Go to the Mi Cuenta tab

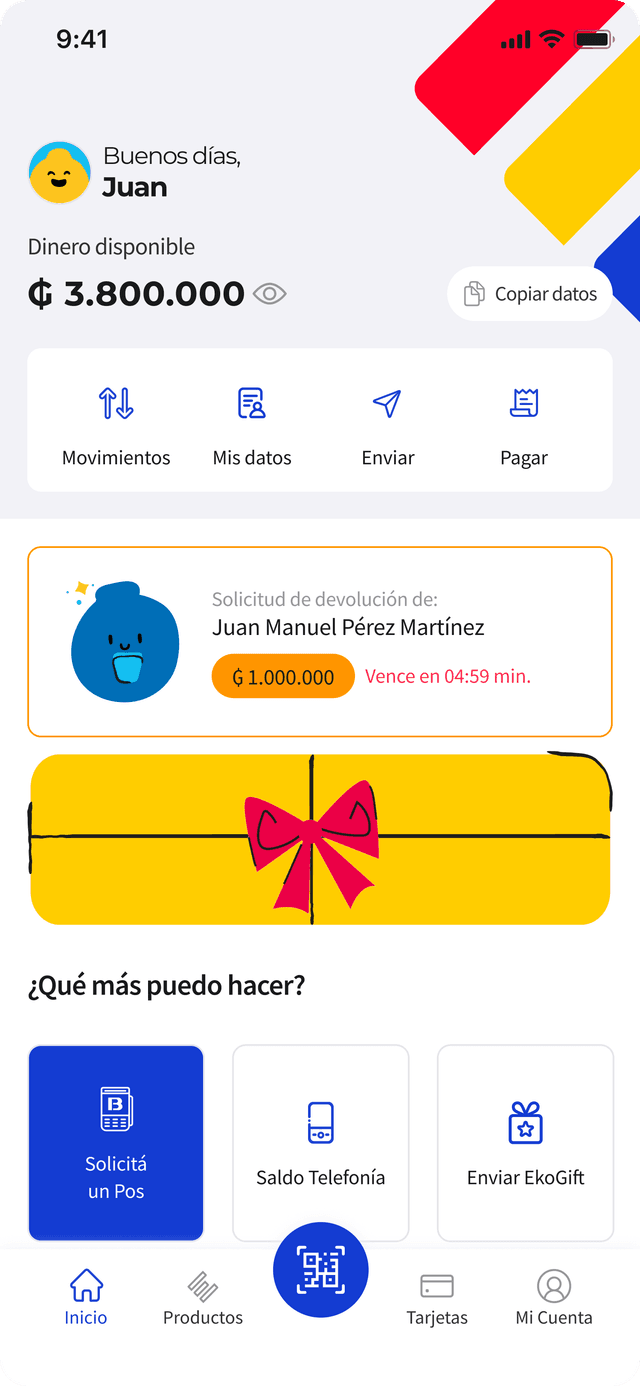pyautogui.click(x=554, y=1298)
